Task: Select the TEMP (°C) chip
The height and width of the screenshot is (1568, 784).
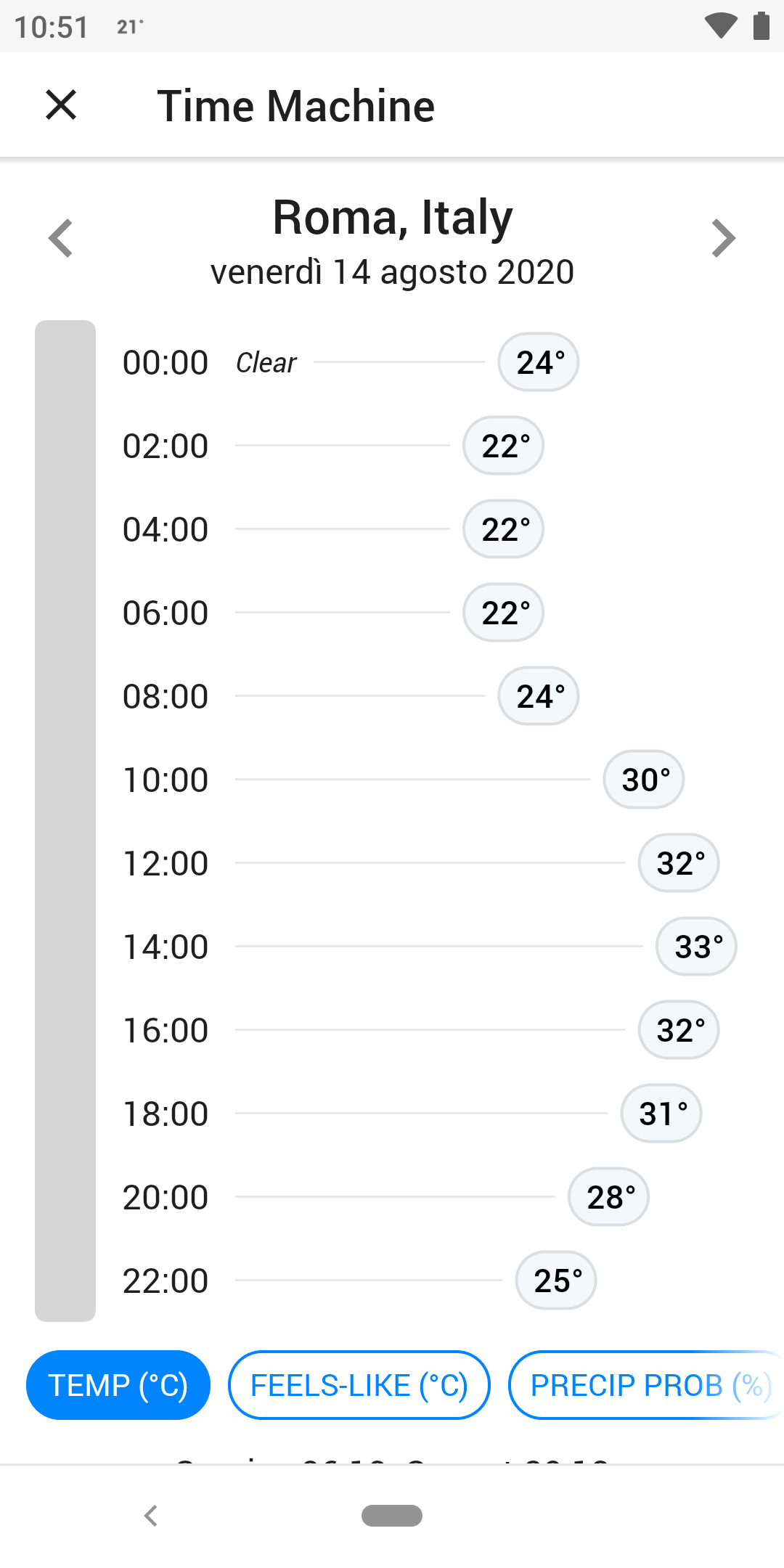Action: [x=118, y=1385]
